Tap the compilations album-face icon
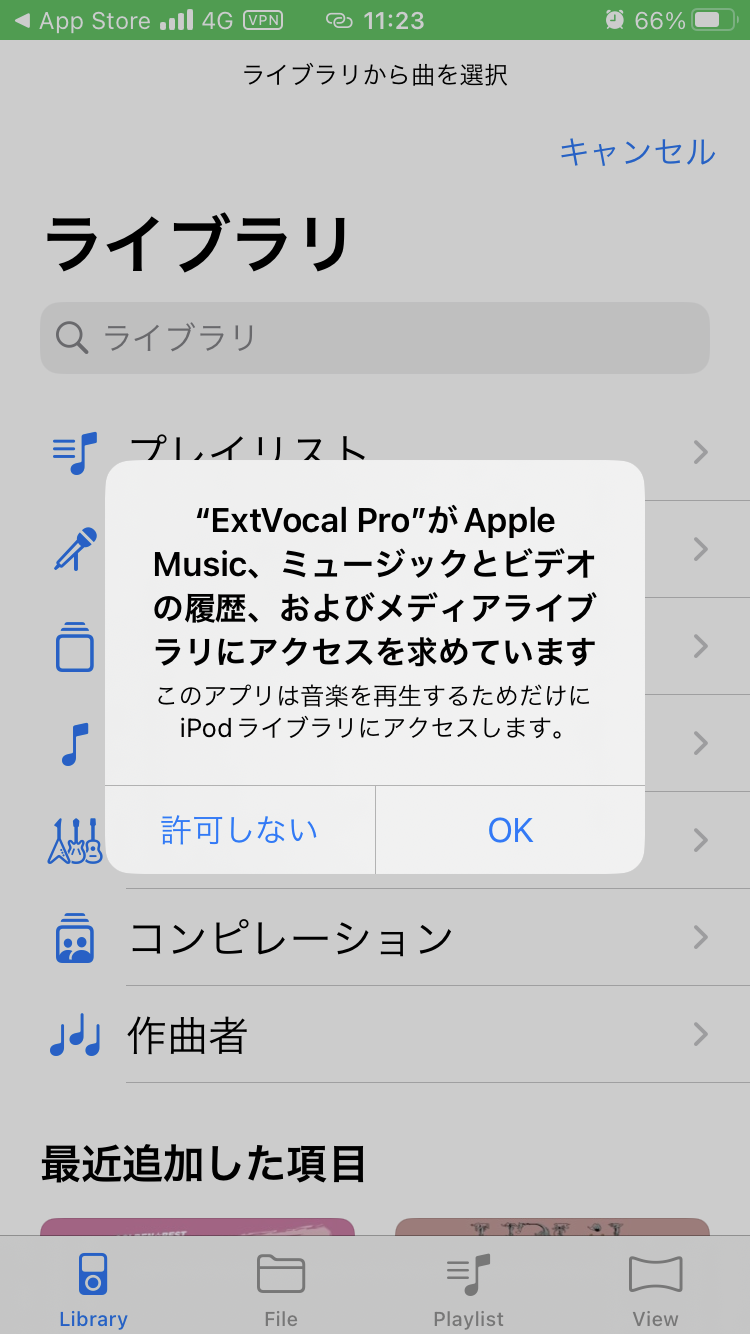750x1334 pixels. point(73,937)
